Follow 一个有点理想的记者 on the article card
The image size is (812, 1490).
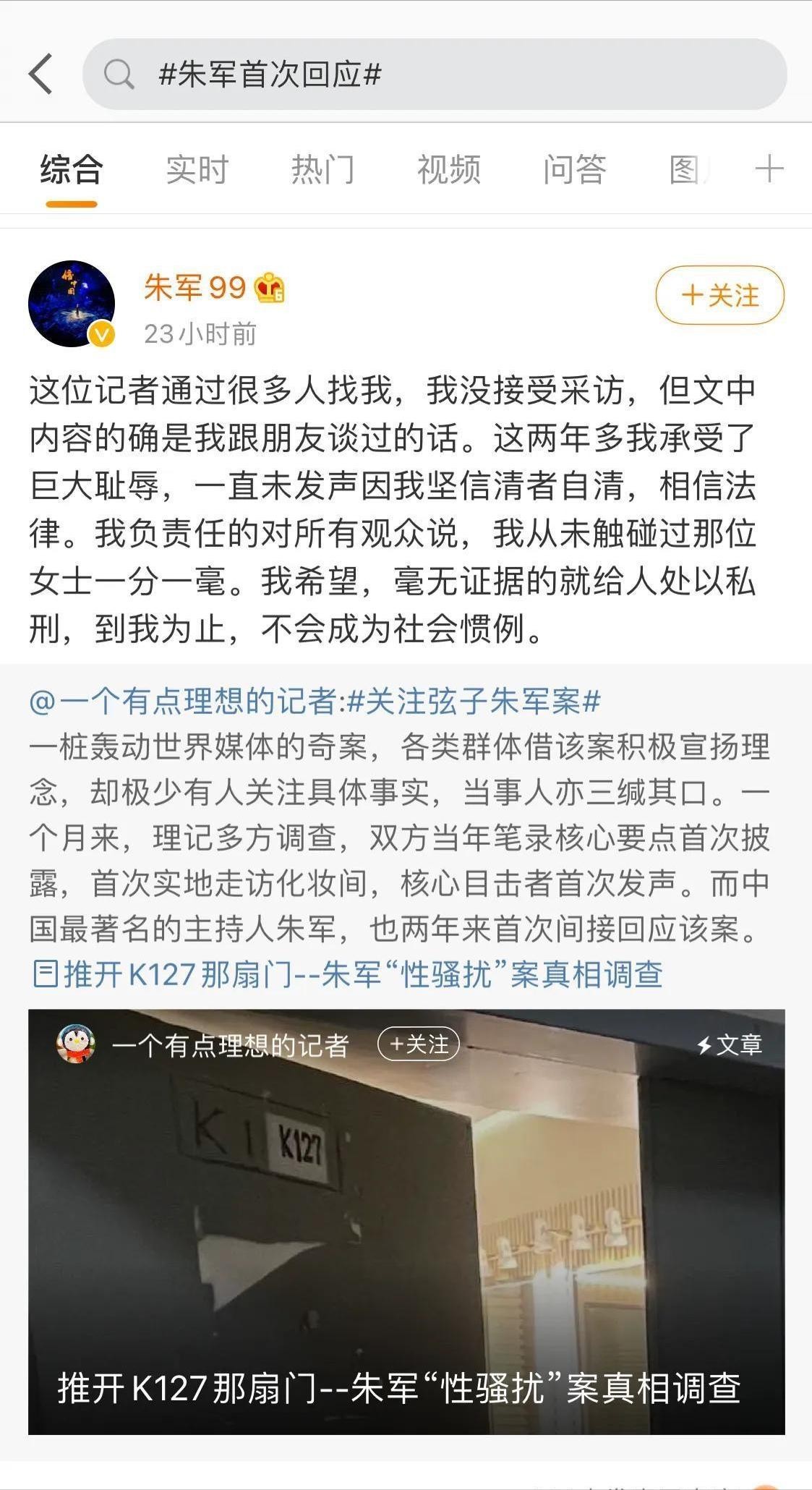[419, 1044]
